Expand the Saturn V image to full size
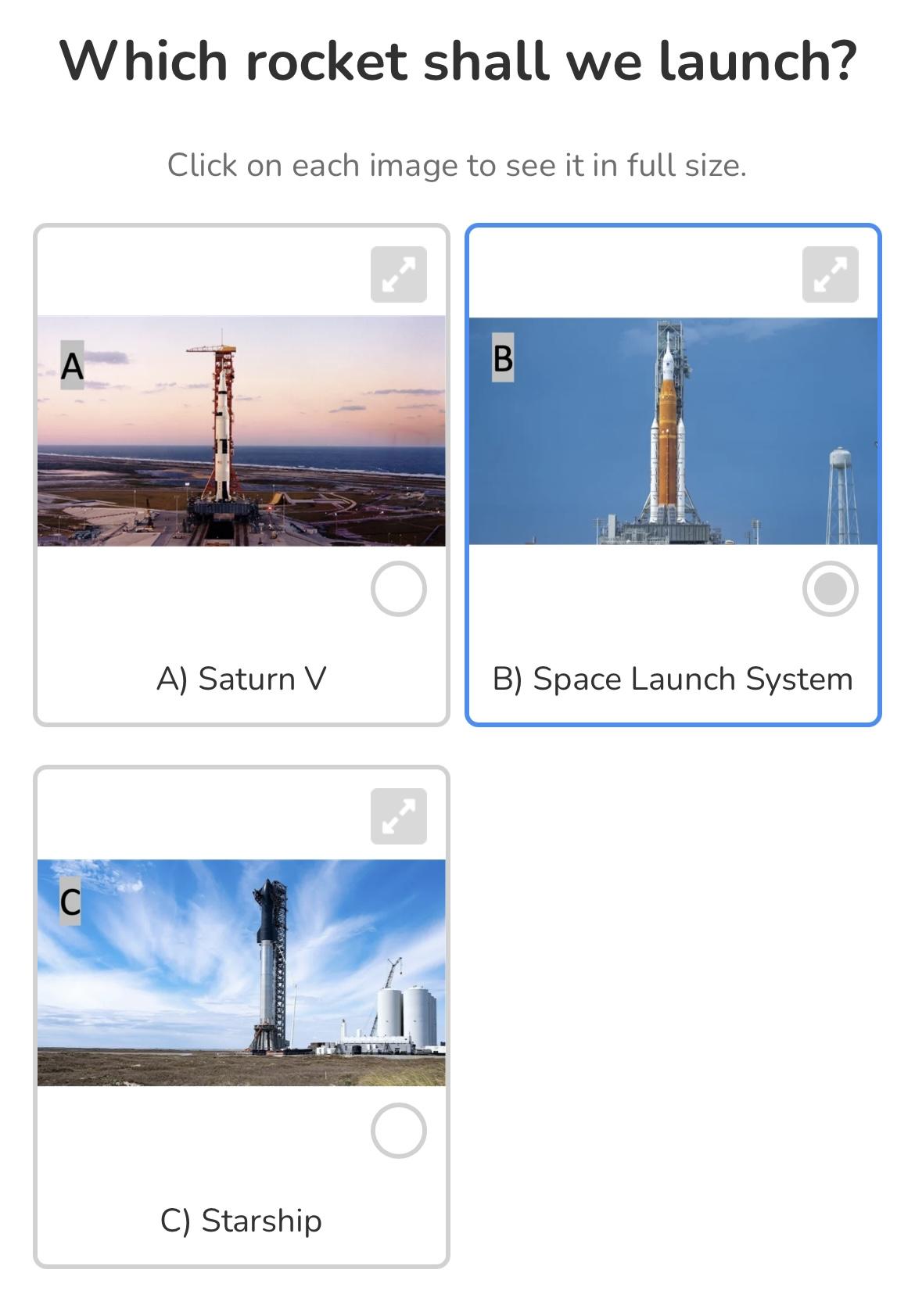 [398, 274]
